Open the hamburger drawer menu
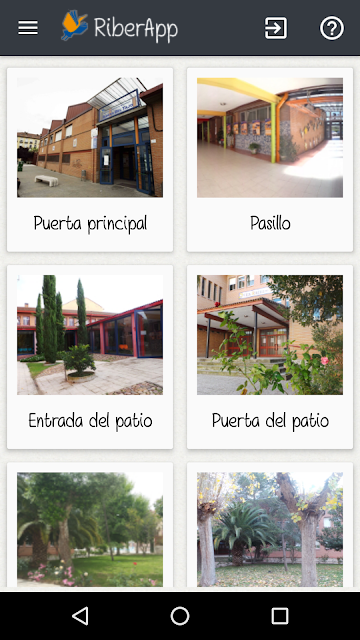This screenshot has height=640, width=360. [x=28, y=28]
